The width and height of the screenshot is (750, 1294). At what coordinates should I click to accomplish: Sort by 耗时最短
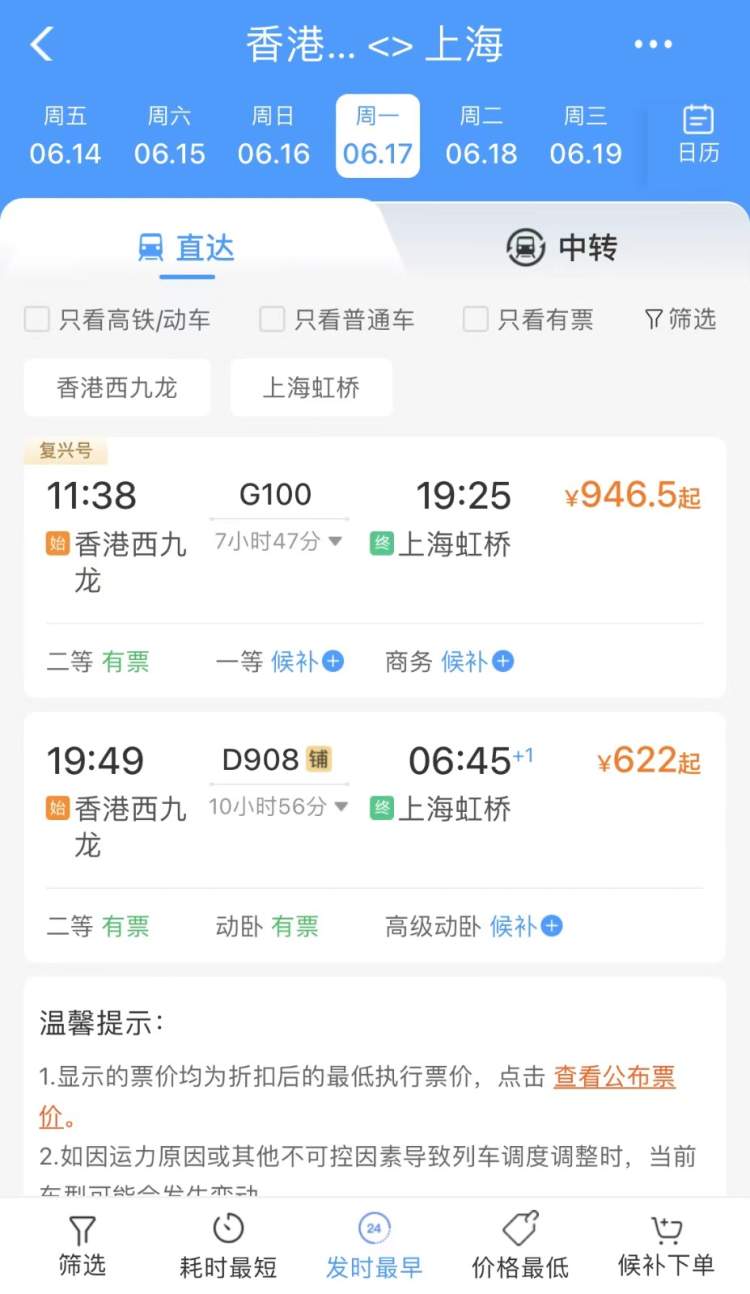point(229,1246)
